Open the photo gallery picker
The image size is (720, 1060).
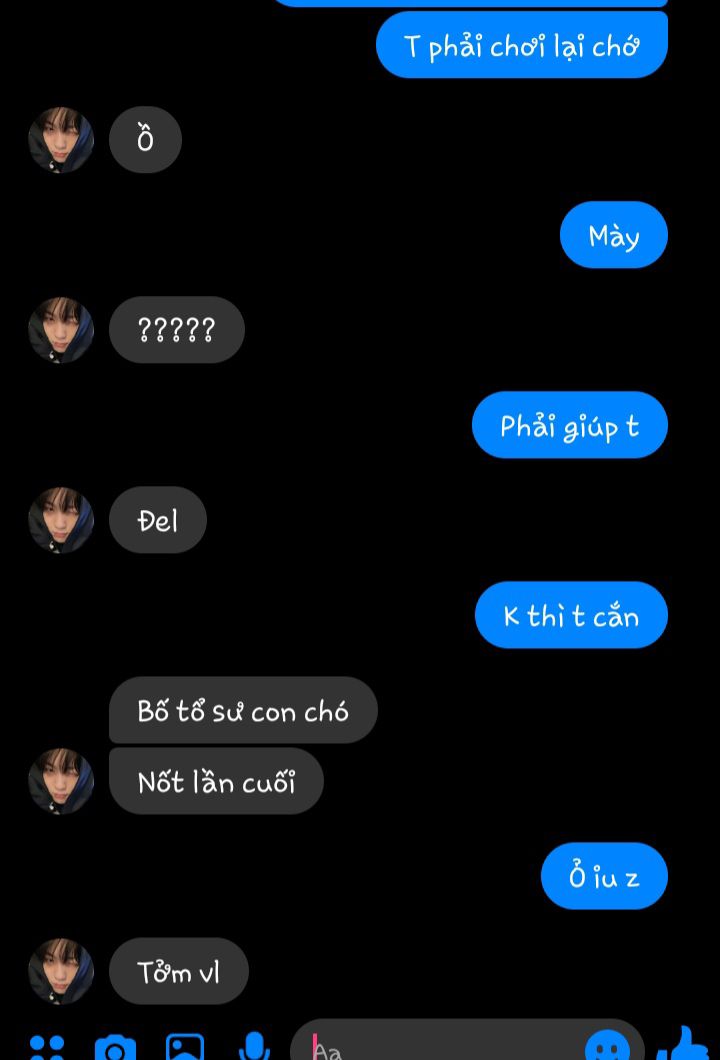[x=185, y=1047]
